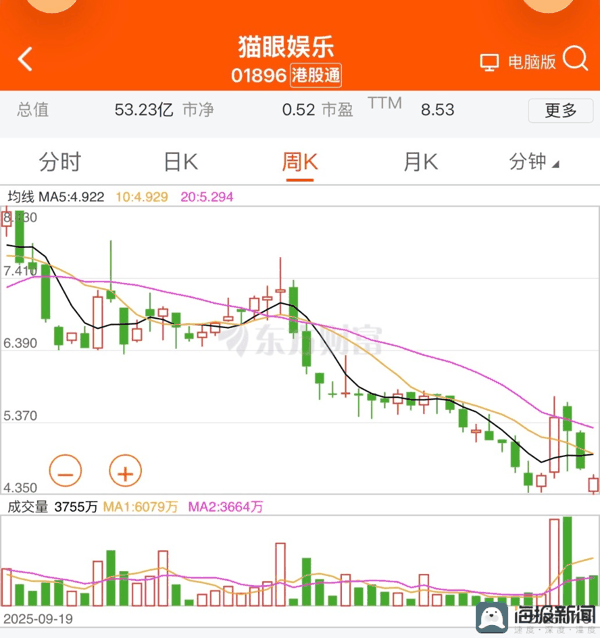This screenshot has width=600, height=638.
Task: Switch to 电脑版 desktop view
Action: click(518, 62)
